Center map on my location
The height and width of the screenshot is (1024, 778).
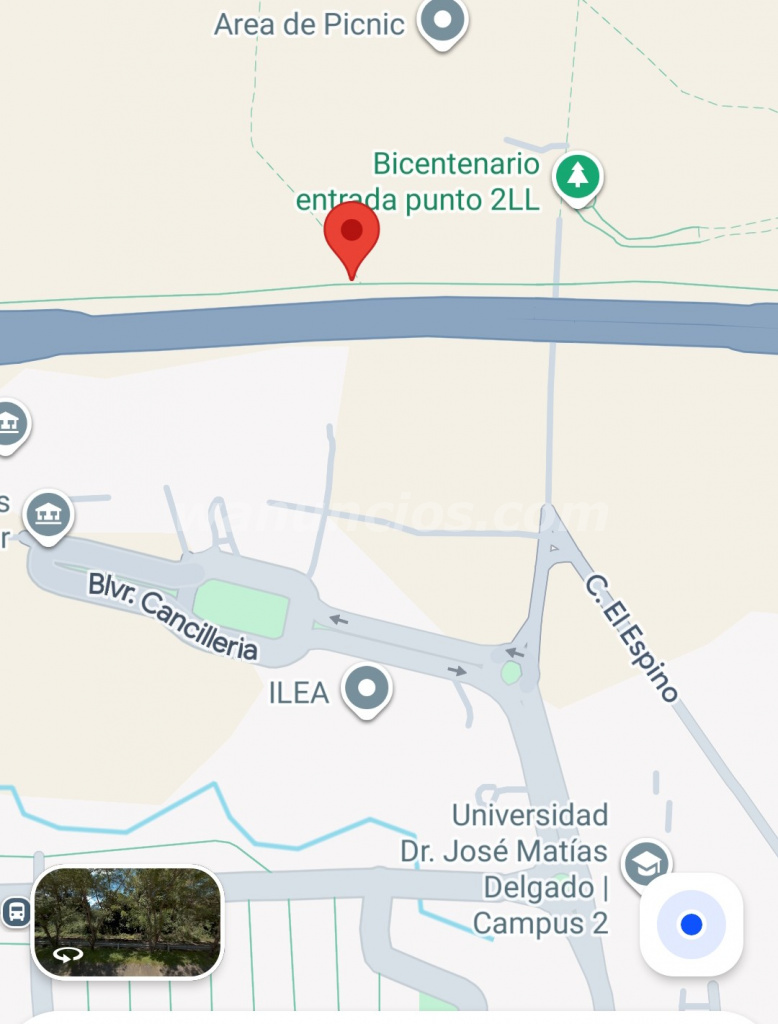coord(691,925)
